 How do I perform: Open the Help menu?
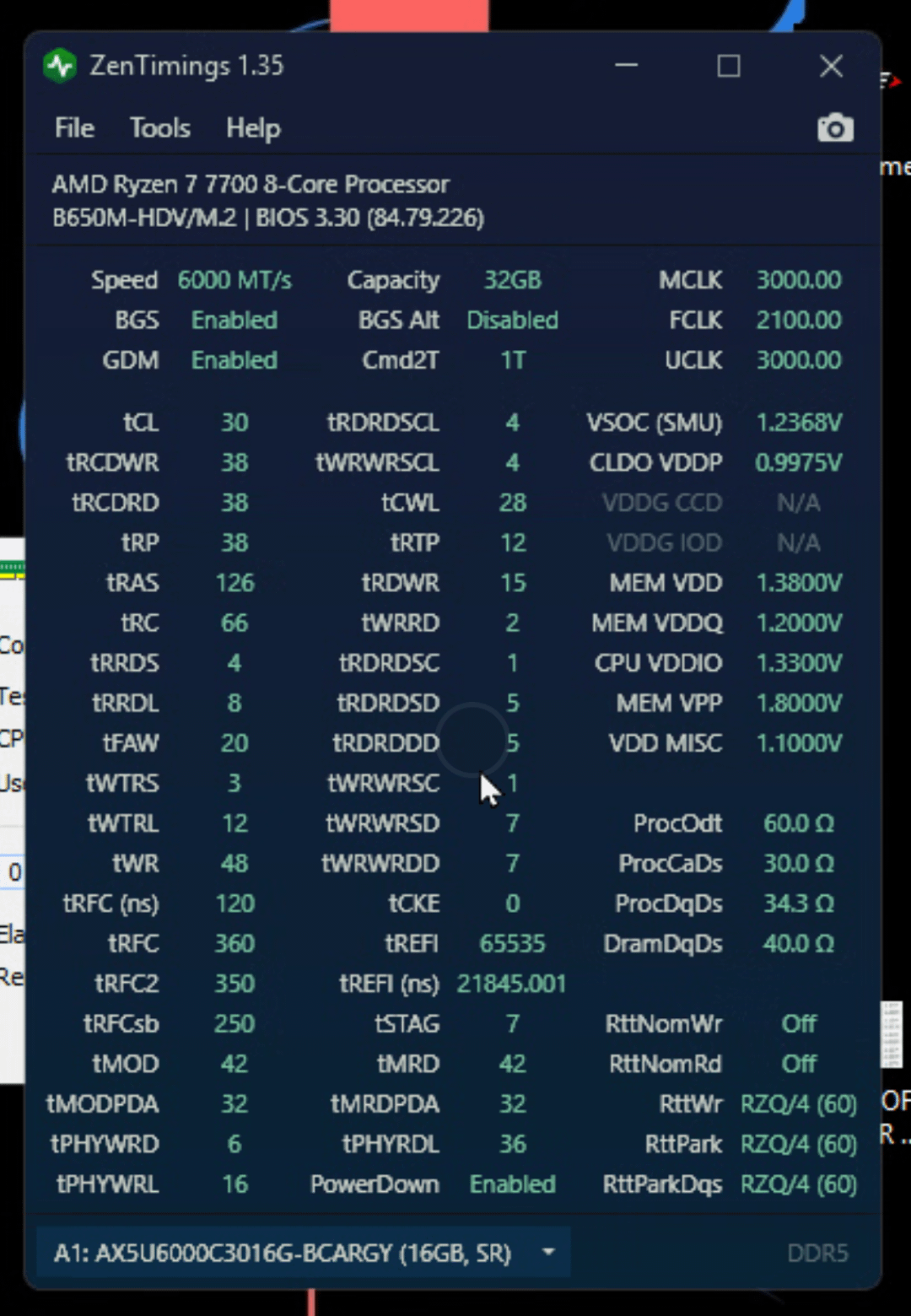253,128
